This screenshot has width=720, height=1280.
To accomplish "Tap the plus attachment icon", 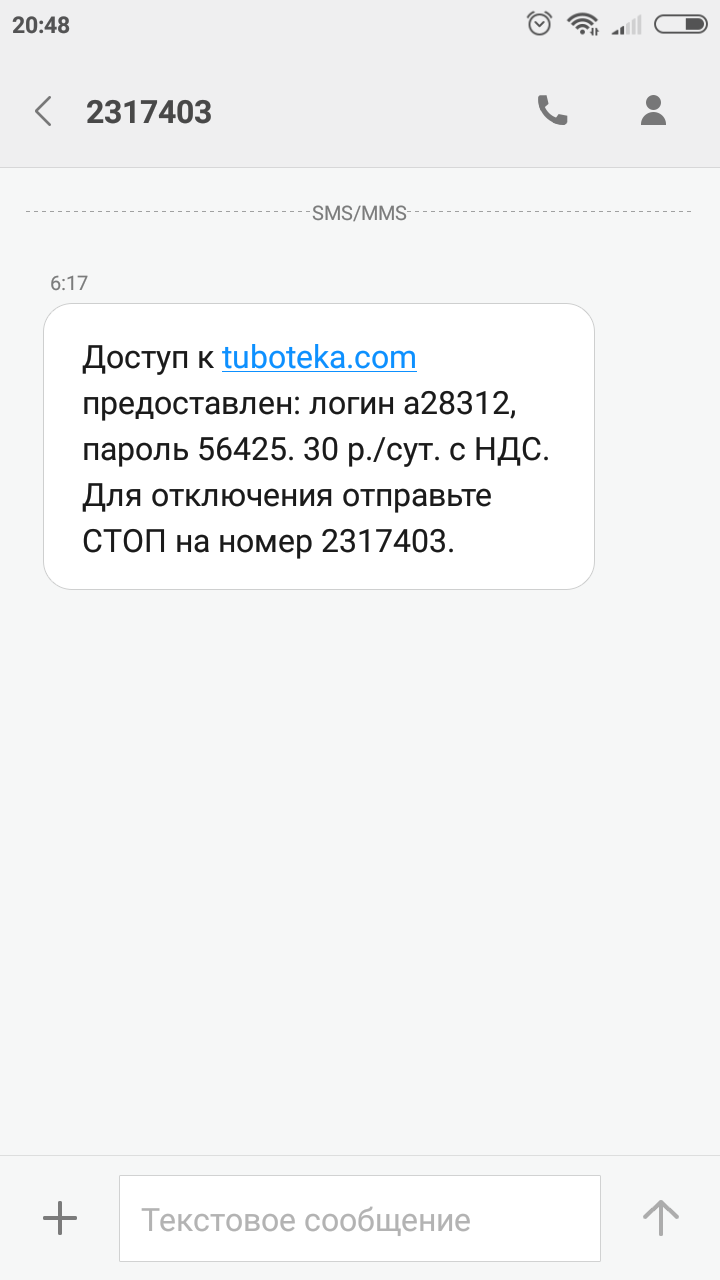I will (x=60, y=1218).
